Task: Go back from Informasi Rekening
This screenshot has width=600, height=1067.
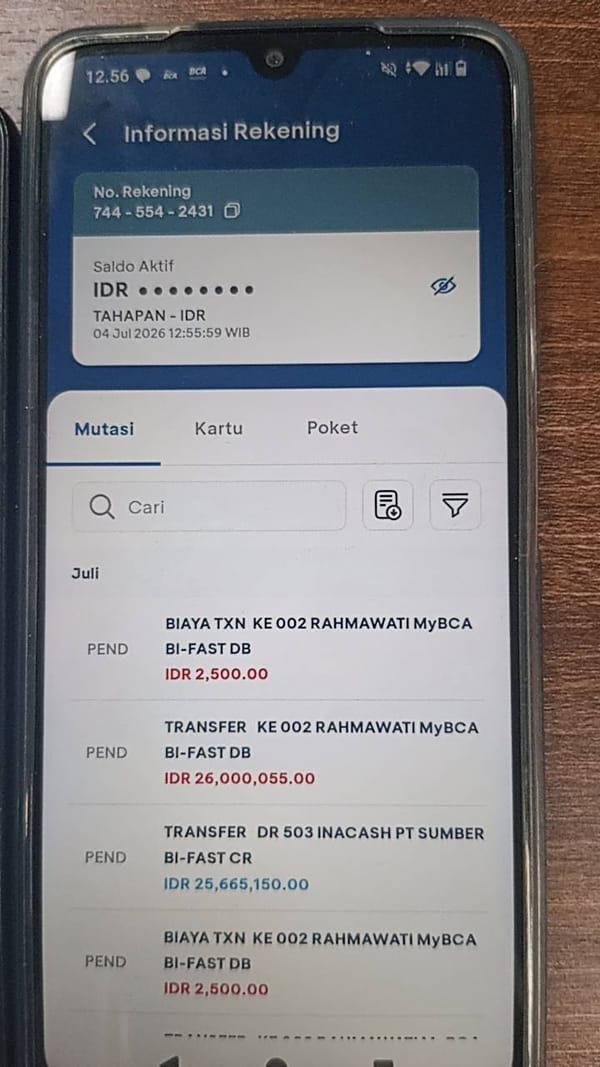Action: (x=89, y=134)
